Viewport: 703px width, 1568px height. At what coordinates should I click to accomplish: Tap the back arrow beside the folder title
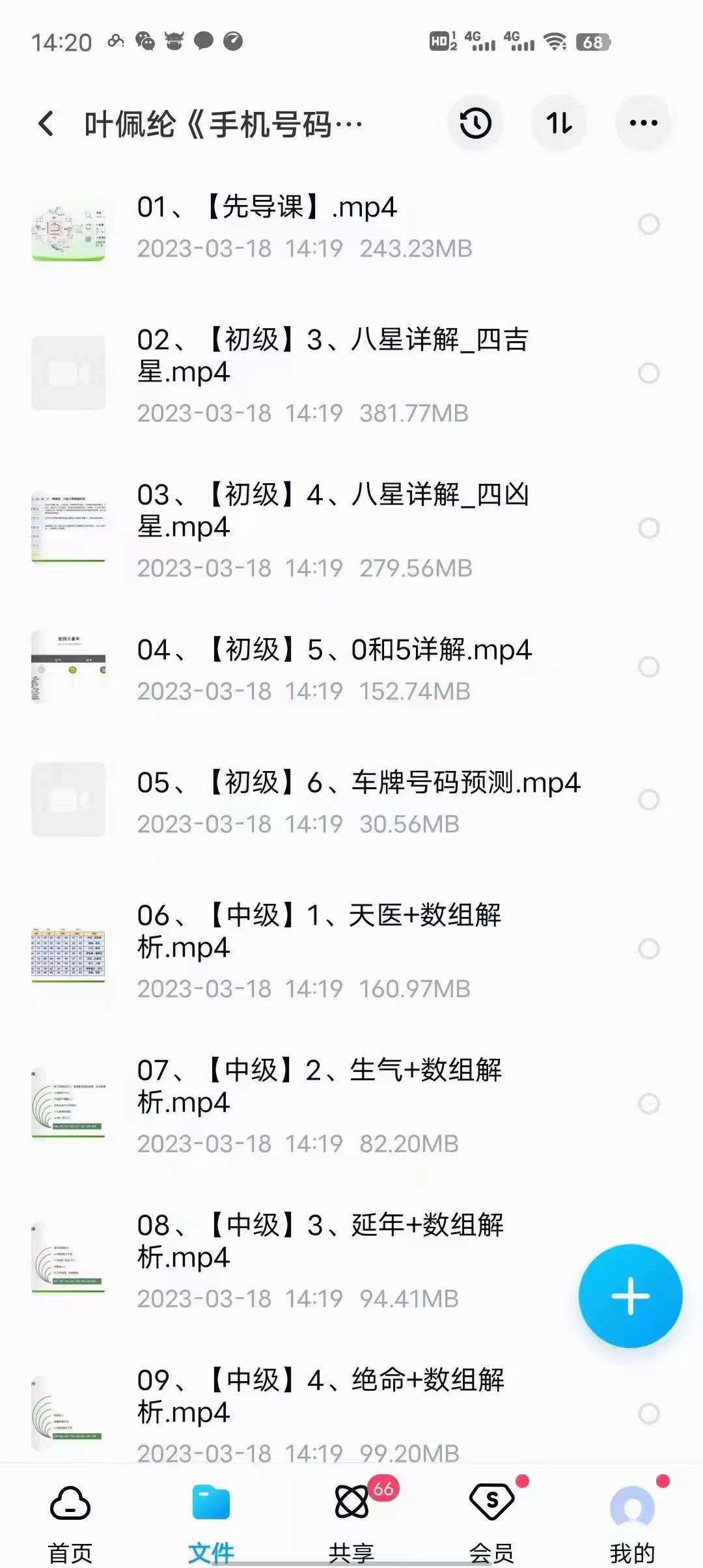46,122
